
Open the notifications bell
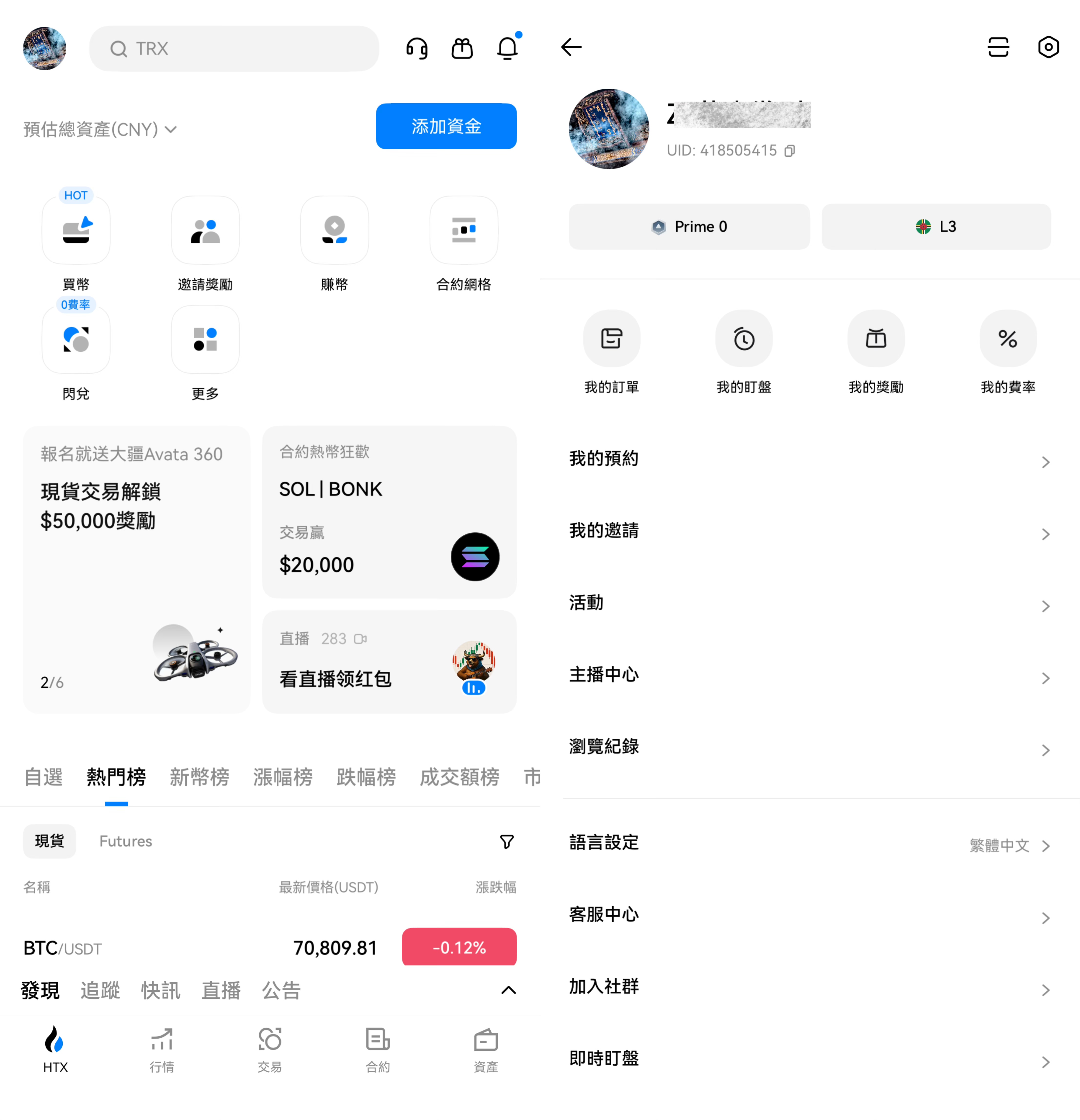click(x=507, y=49)
